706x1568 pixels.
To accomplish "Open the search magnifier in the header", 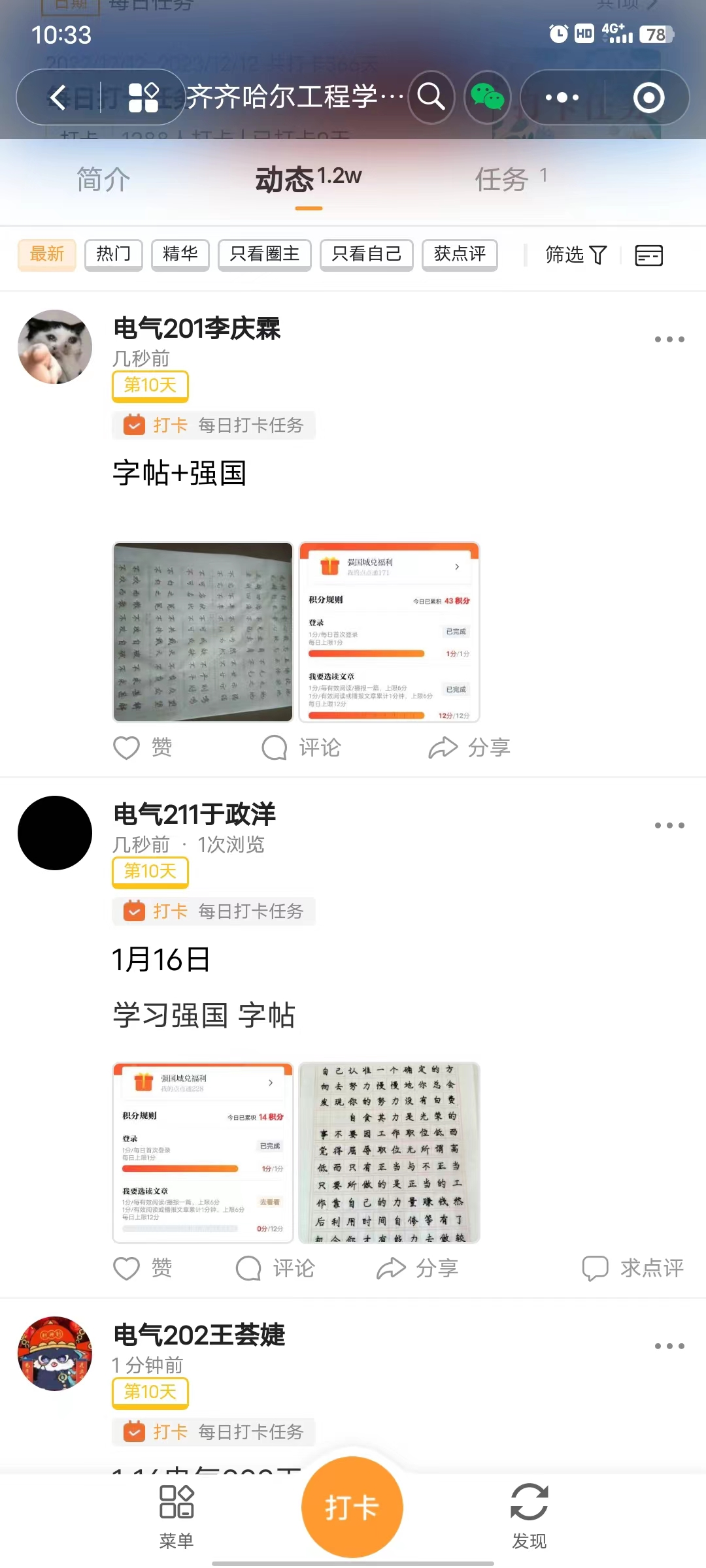I will (431, 98).
